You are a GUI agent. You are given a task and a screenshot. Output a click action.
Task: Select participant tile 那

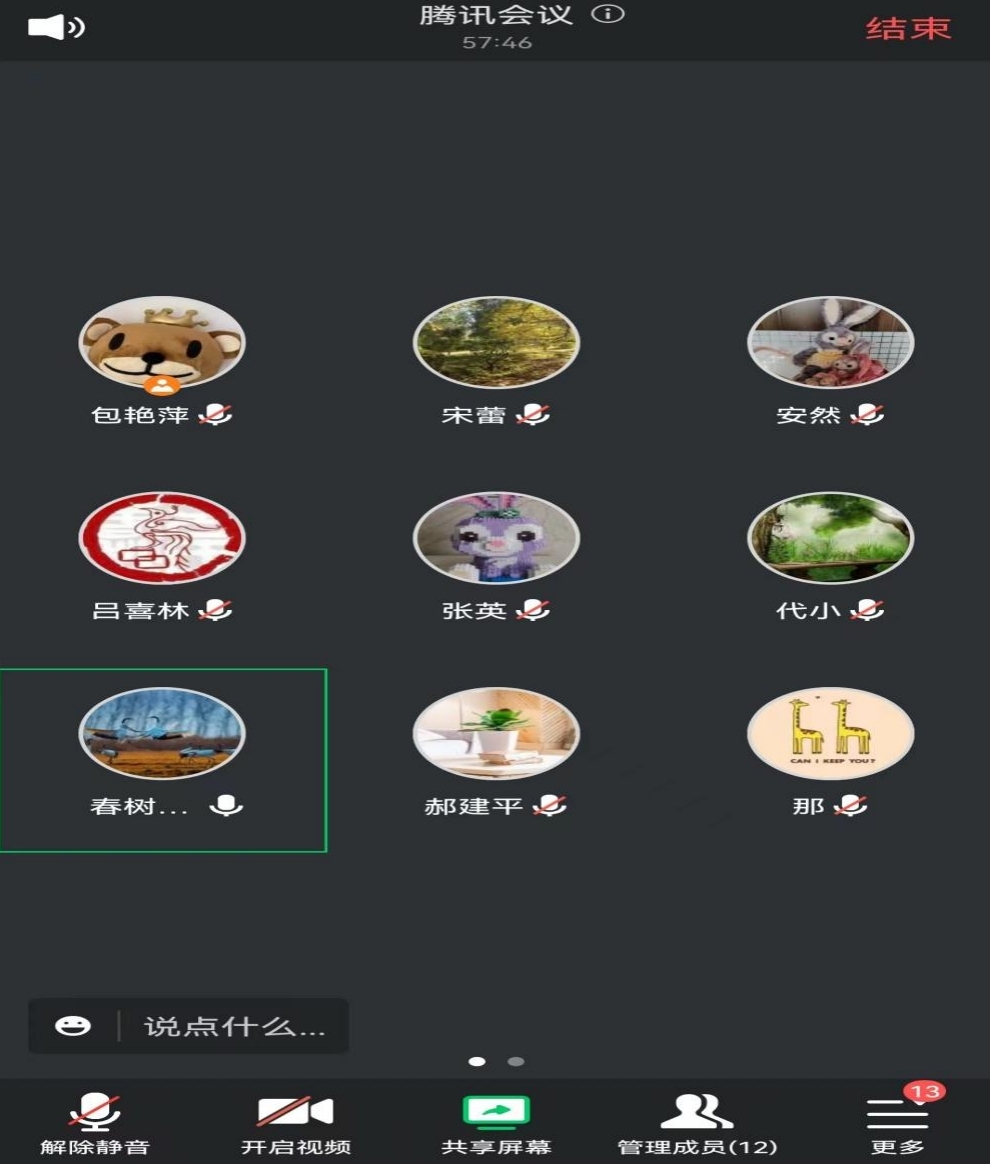click(x=830, y=735)
